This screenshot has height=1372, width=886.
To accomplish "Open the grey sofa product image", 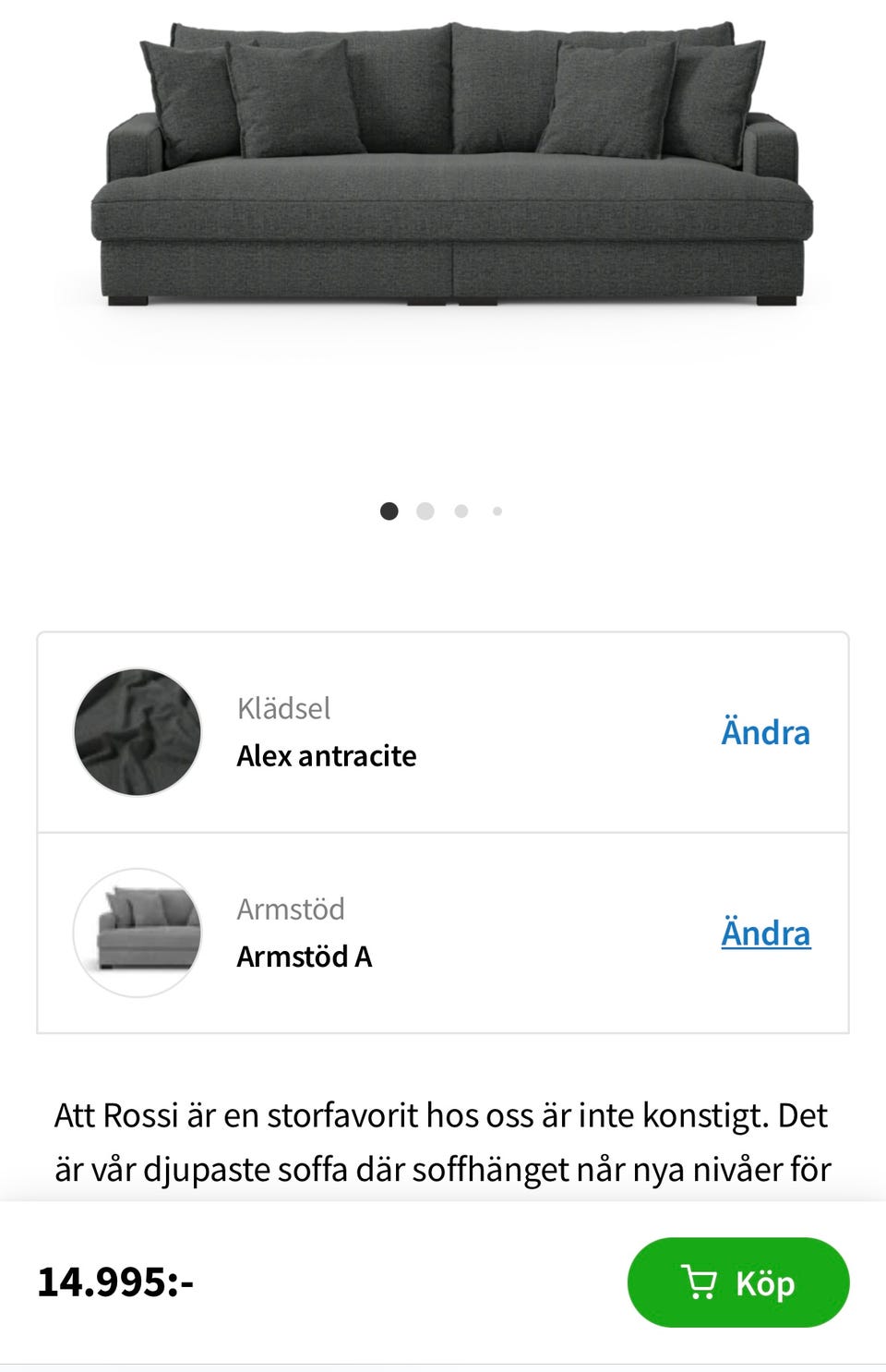I will [452, 166].
